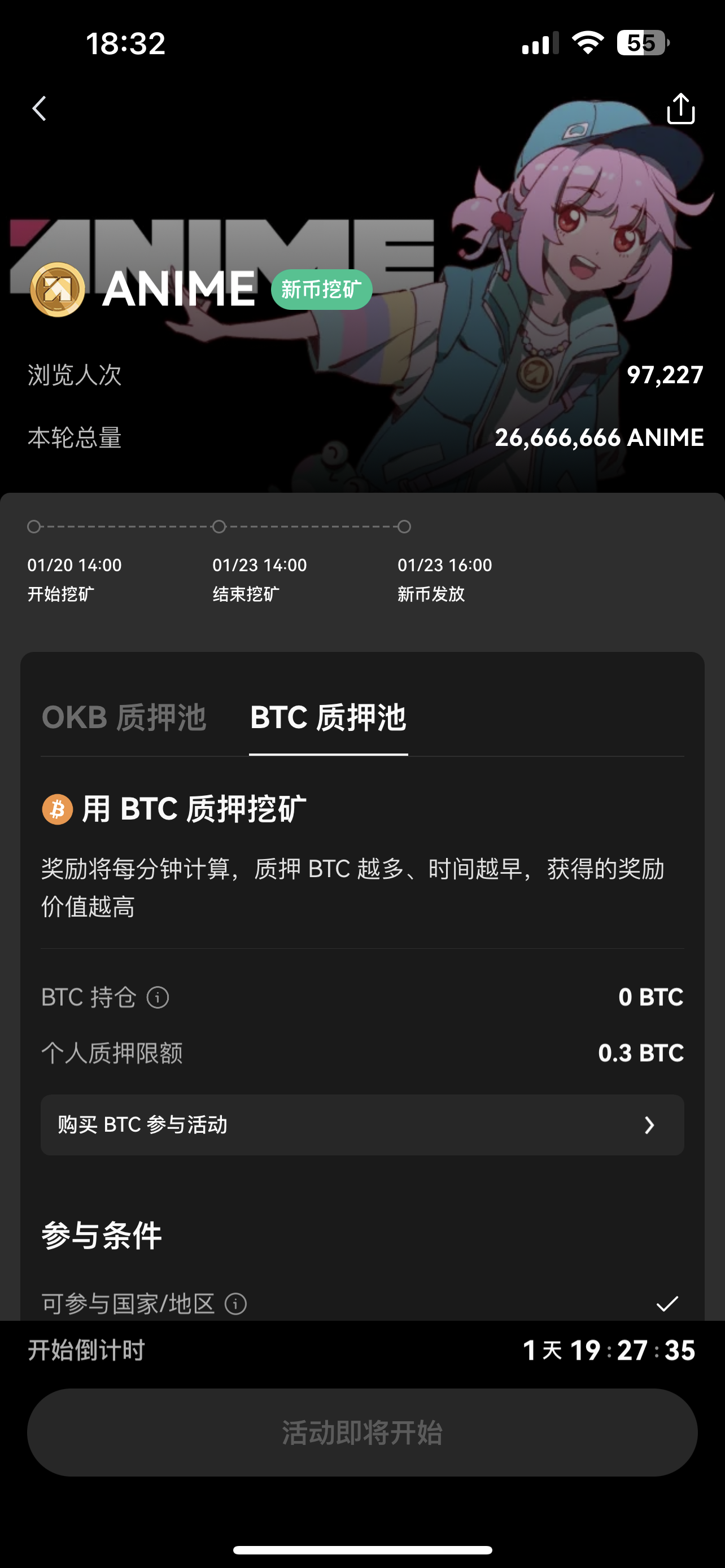The width and height of the screenshot is (725, 1568).
Task: Open the 新币挖矿 green badge
Action: pyautogui.click(x=322, y=289)
